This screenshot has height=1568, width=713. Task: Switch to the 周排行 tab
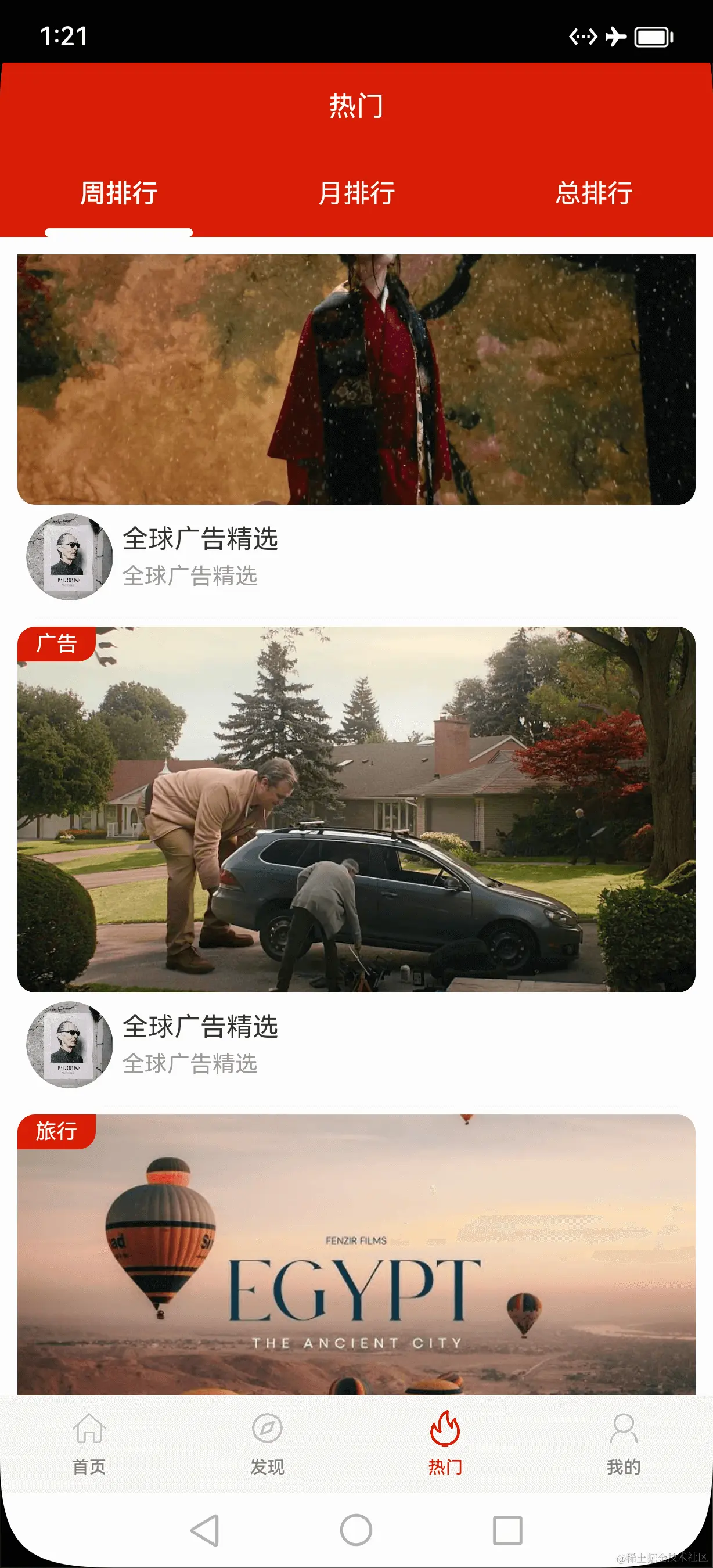[x=118, y=193]
